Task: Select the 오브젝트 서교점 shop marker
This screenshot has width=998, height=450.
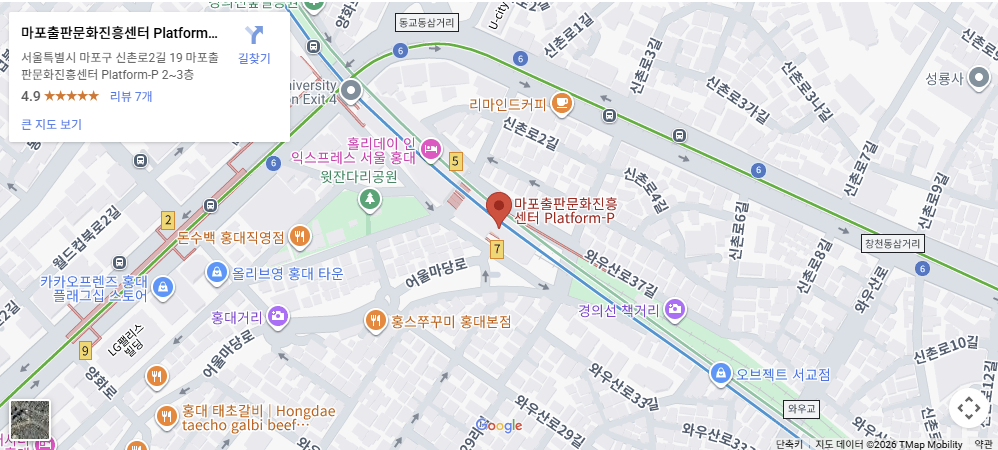Action: coord(719,374)
